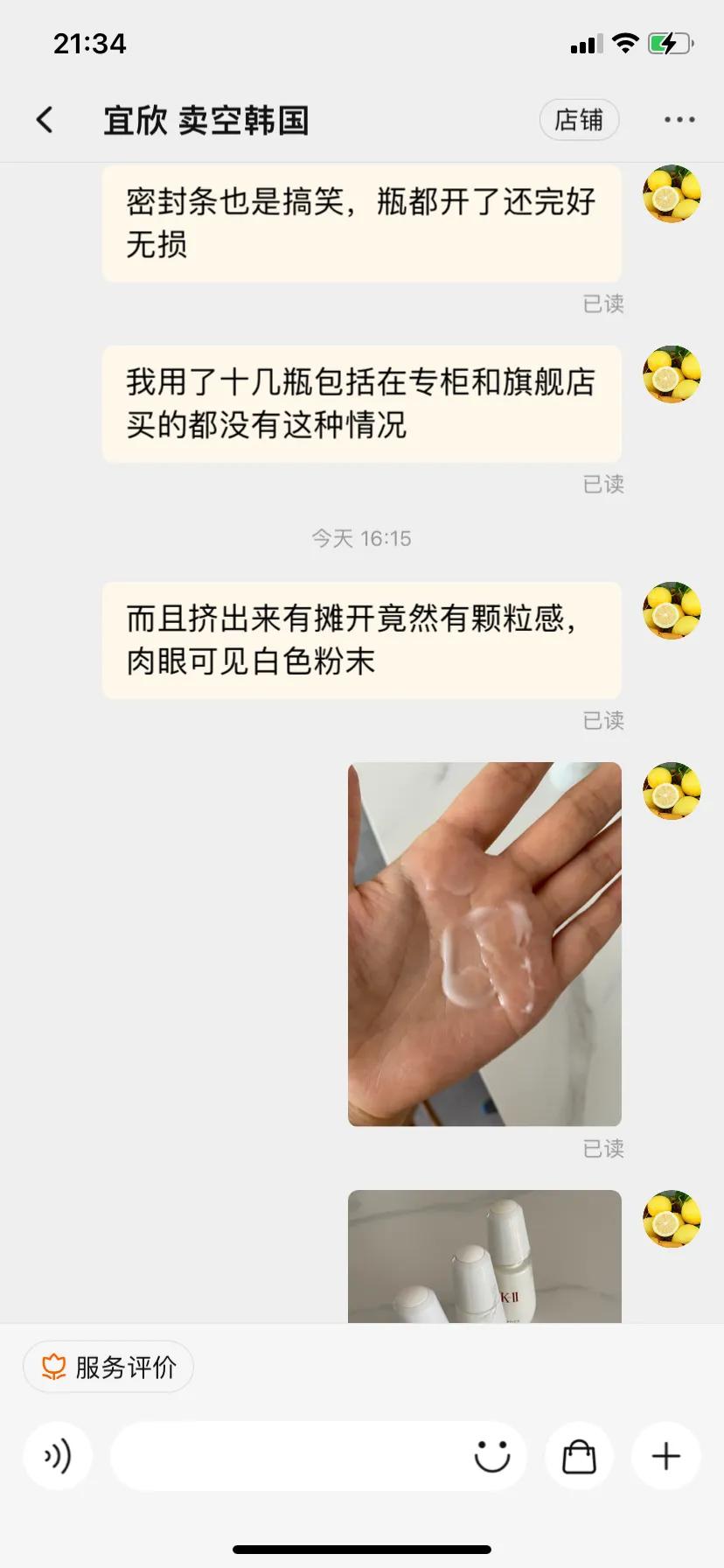Focus the message text field
This screenshot has width=724, height=1568.
pyautogui.click(x=289, y=1456)
